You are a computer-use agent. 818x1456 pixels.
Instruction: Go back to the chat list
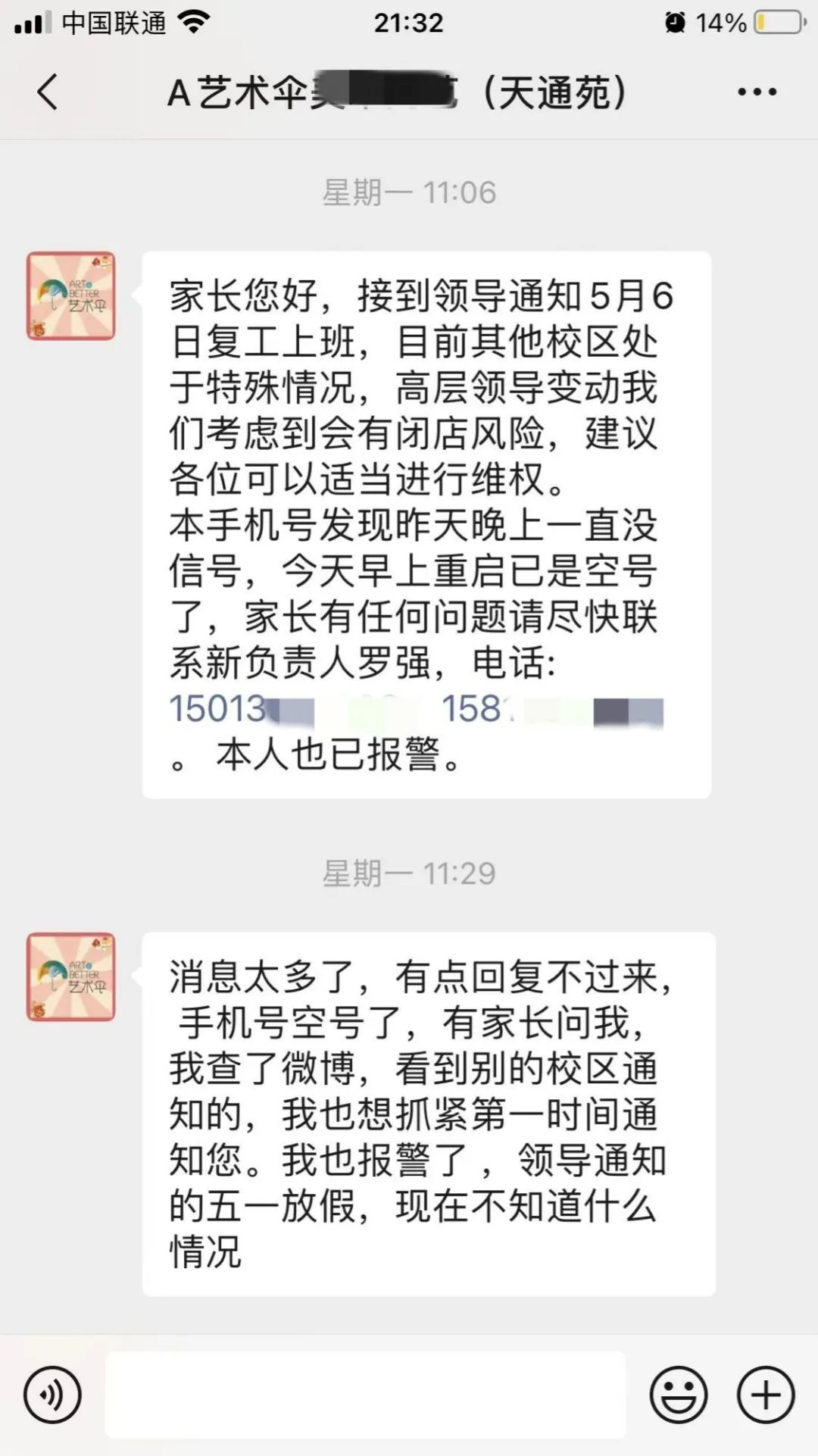(x=47, y=92)
